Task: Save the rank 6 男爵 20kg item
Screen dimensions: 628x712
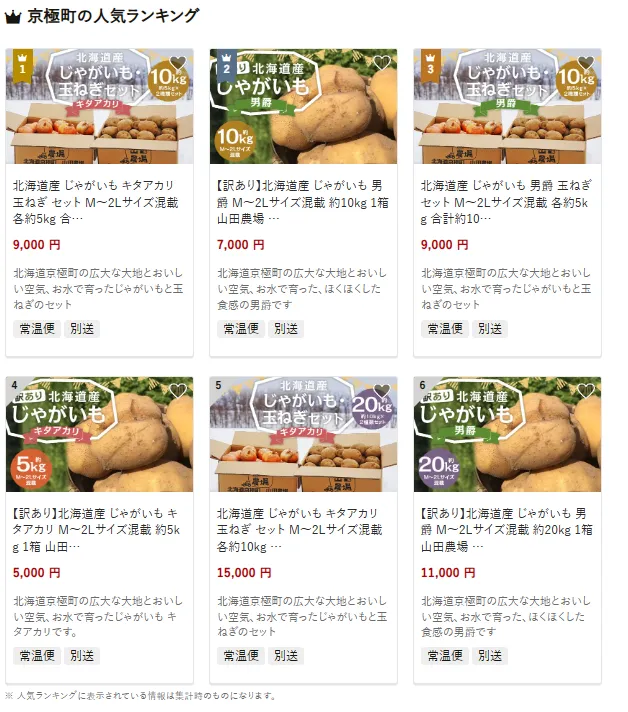Action: 585,392
